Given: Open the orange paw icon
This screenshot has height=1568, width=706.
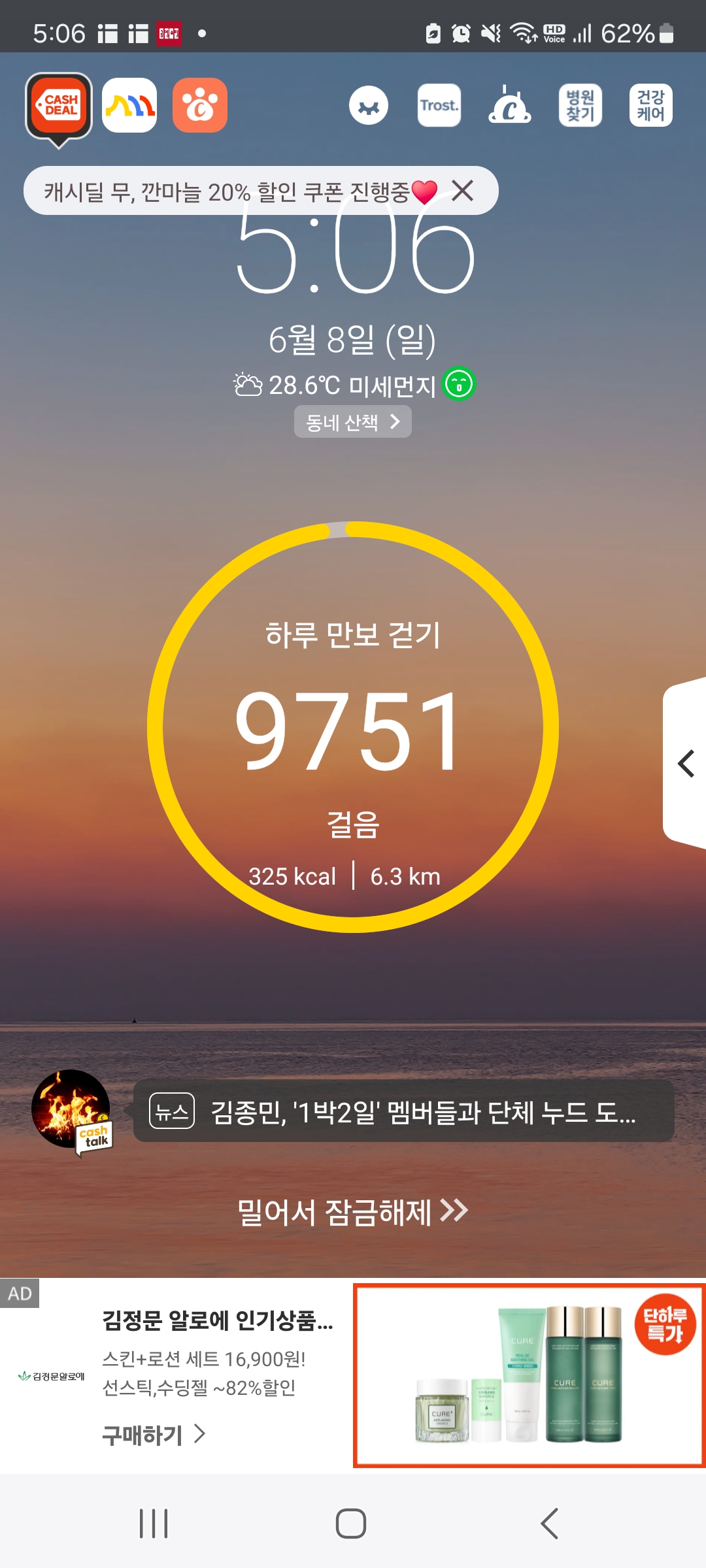Looking at the screenshot, I should coord(200,105).
